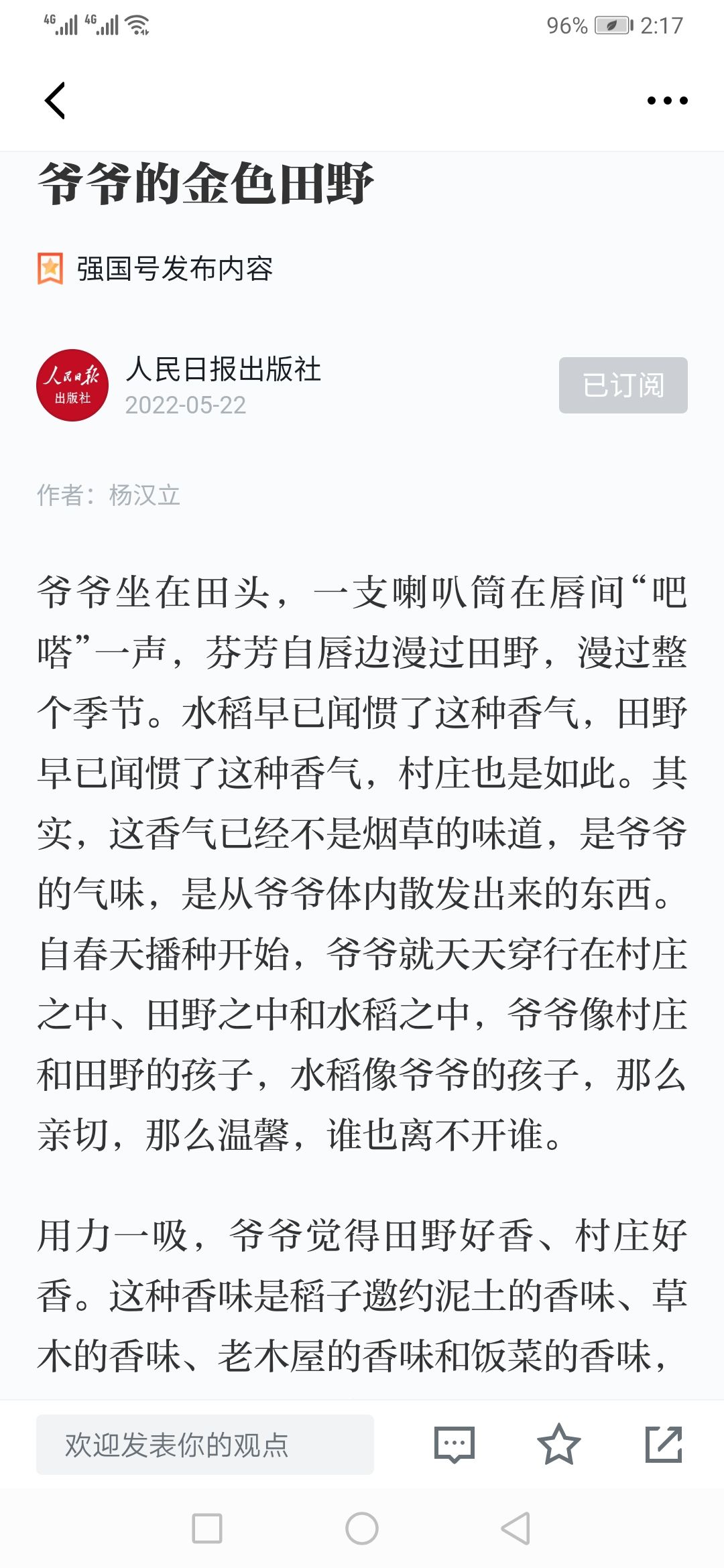
Task: Tap the 已订阅 subscribed button
Action: [x=623, y=385]
